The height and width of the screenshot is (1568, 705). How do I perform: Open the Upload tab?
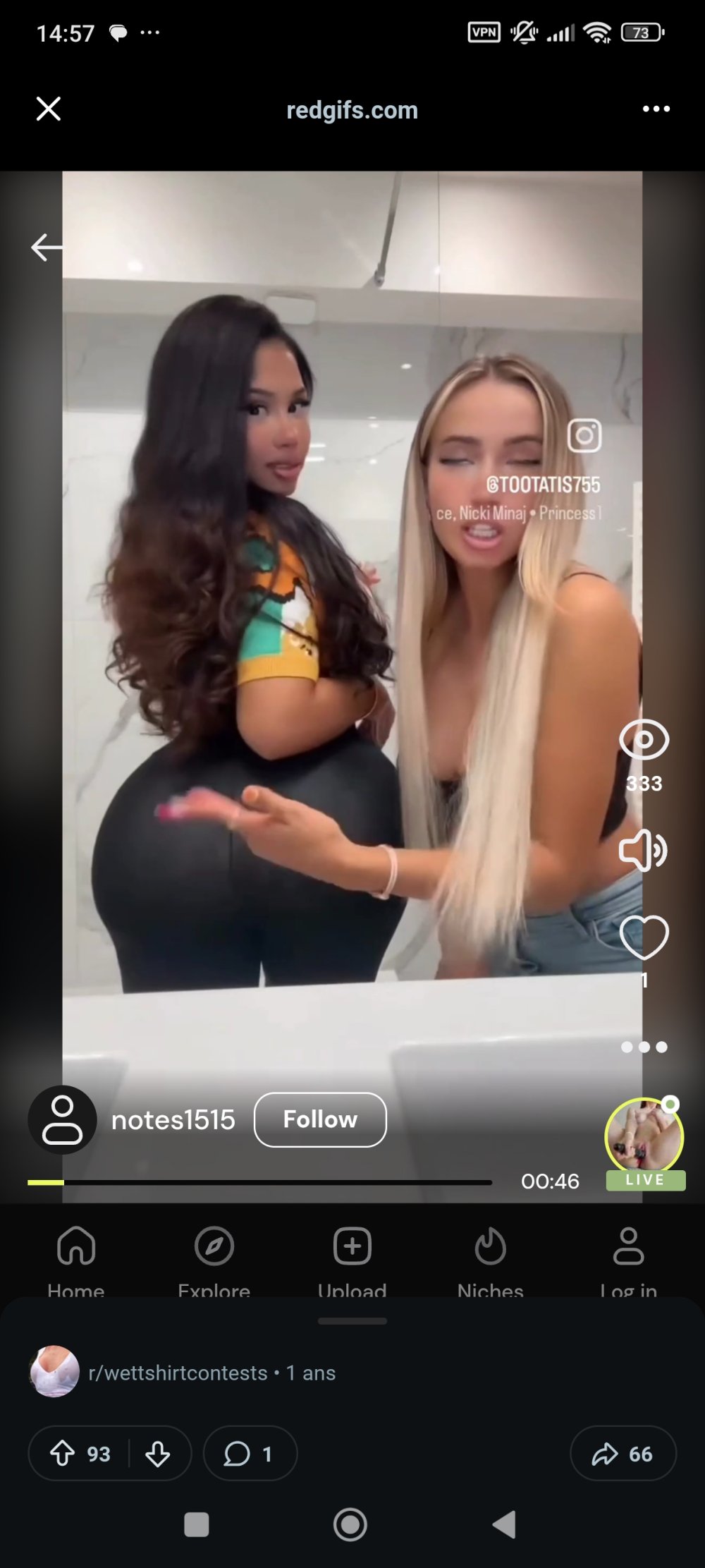(352, 1258)
